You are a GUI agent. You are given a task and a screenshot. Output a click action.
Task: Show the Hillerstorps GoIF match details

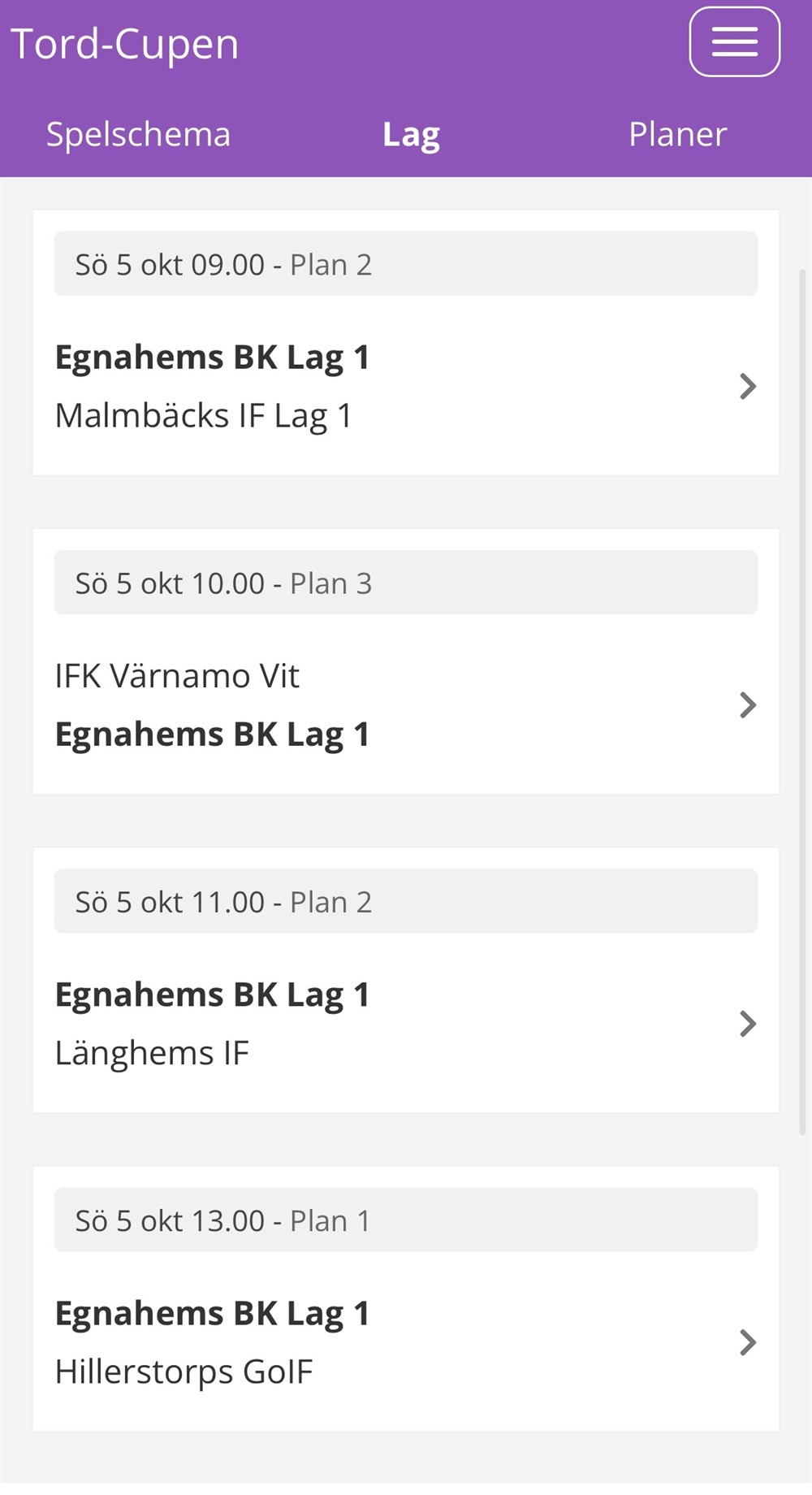pyautogui.click(x=405, y=1342)
